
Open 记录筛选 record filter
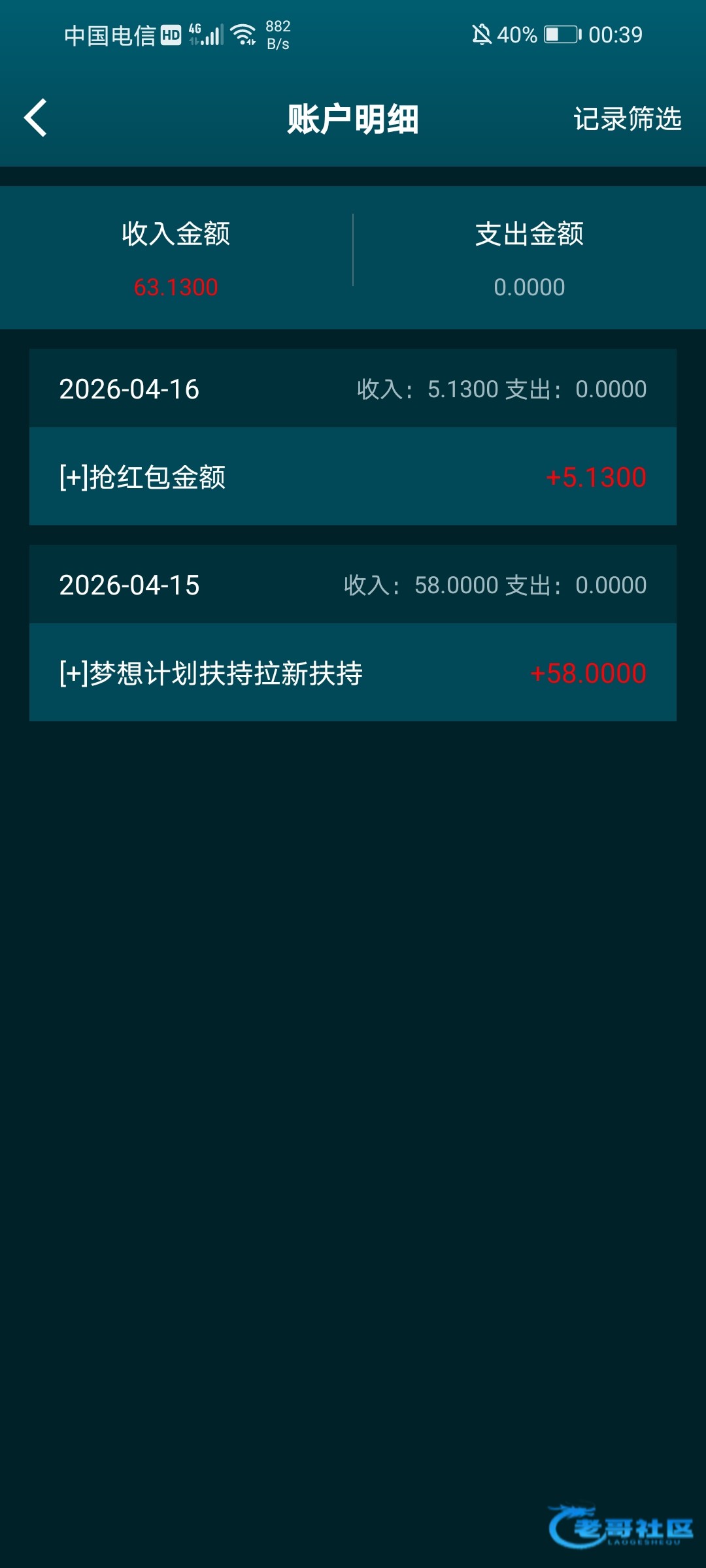tap(627, 119)
